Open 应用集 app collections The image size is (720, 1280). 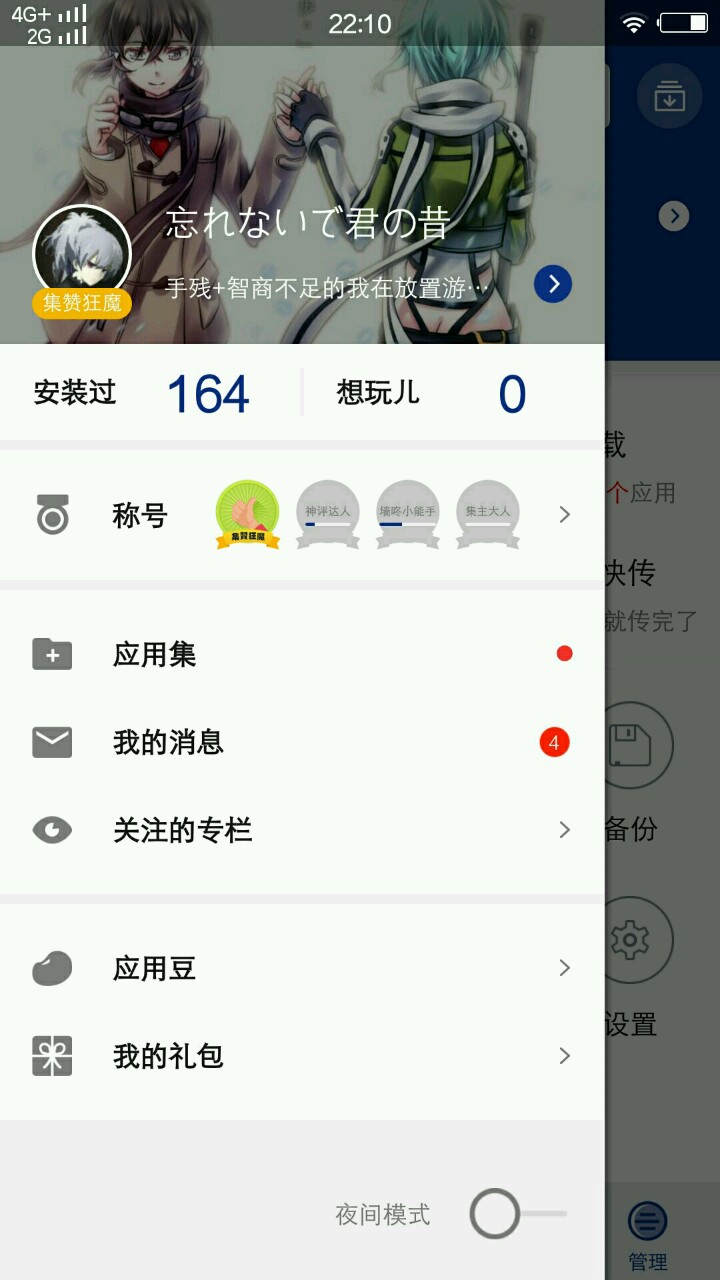click(302, 655)
